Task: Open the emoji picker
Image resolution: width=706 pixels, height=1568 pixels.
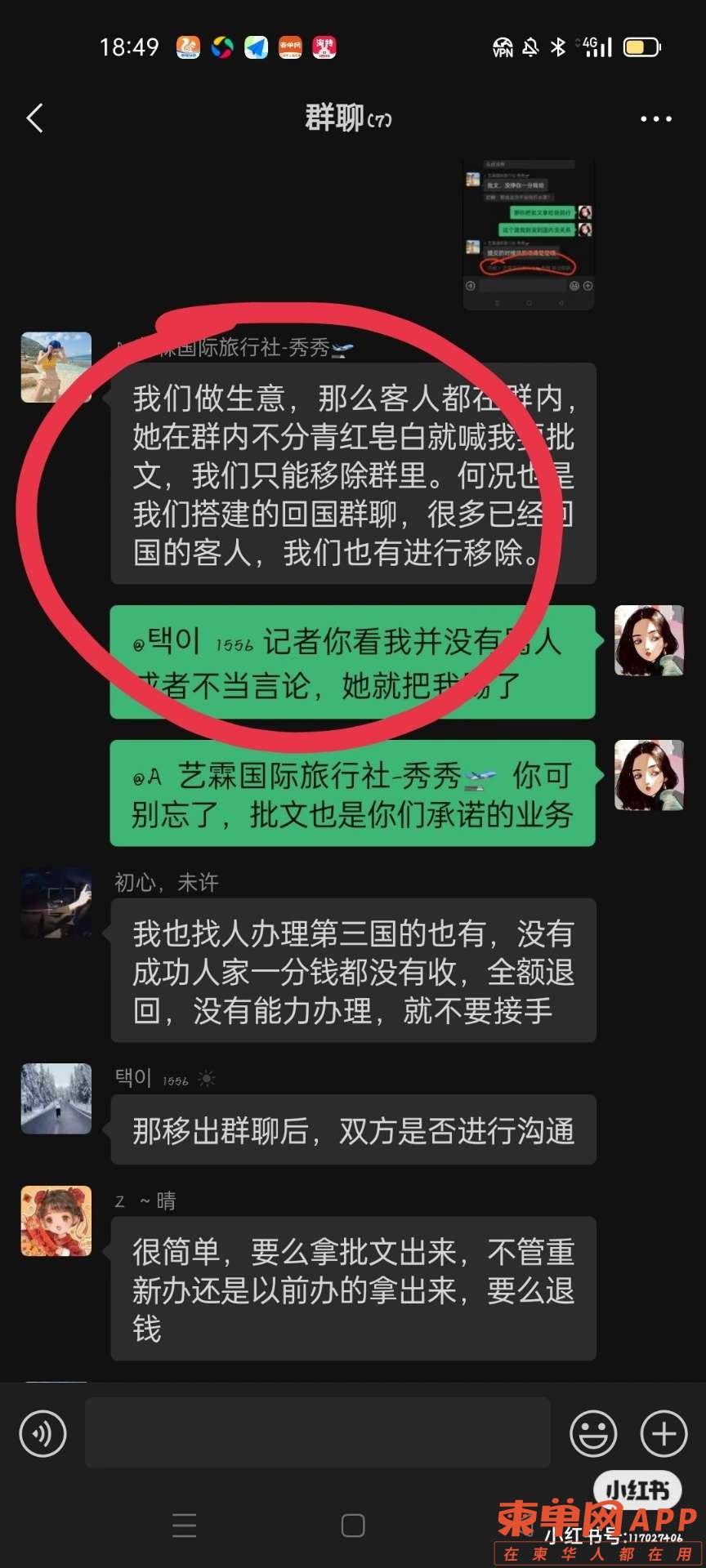Action: click(593, 1433)
